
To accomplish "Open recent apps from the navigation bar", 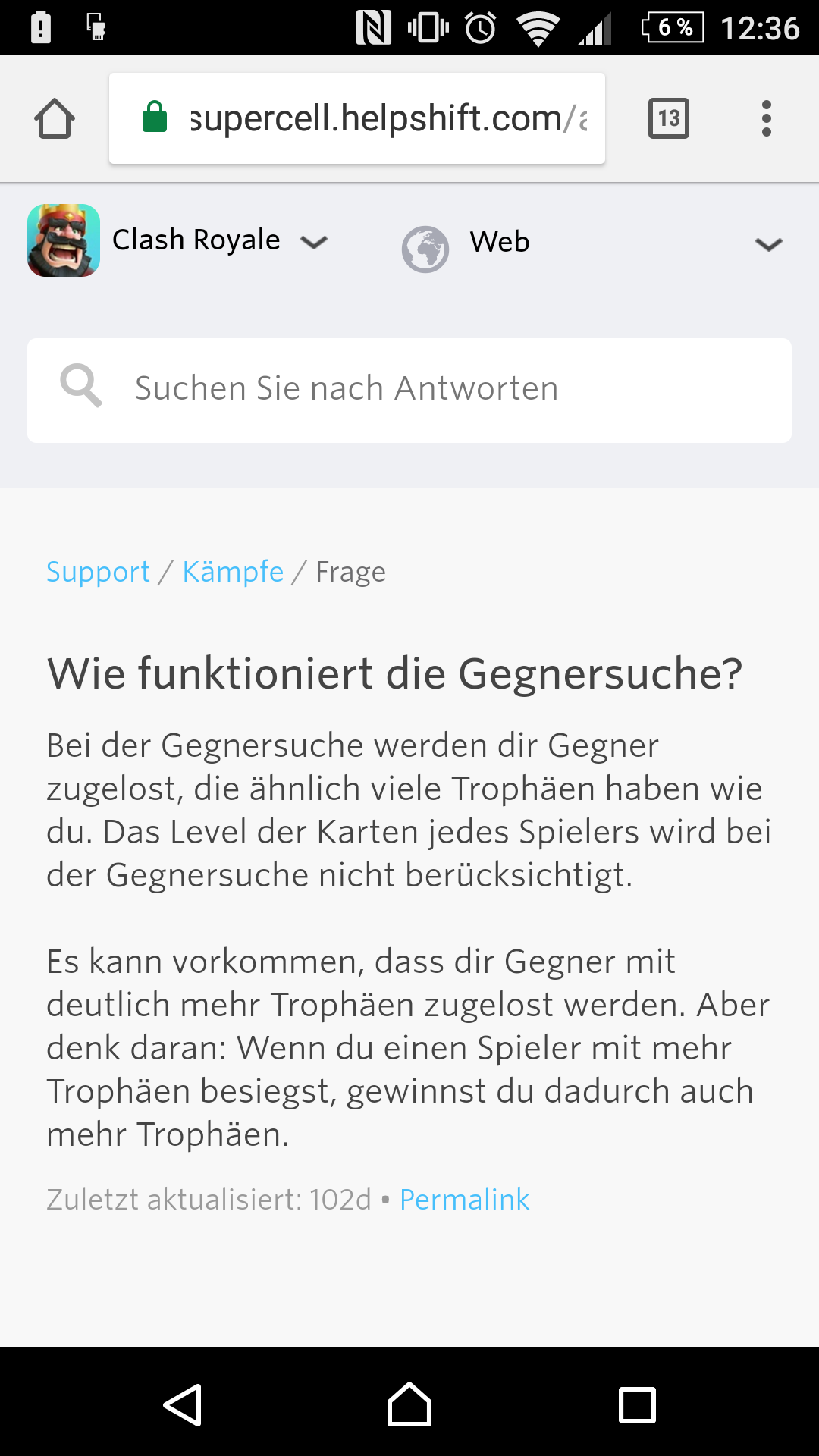I will 637,1404.
